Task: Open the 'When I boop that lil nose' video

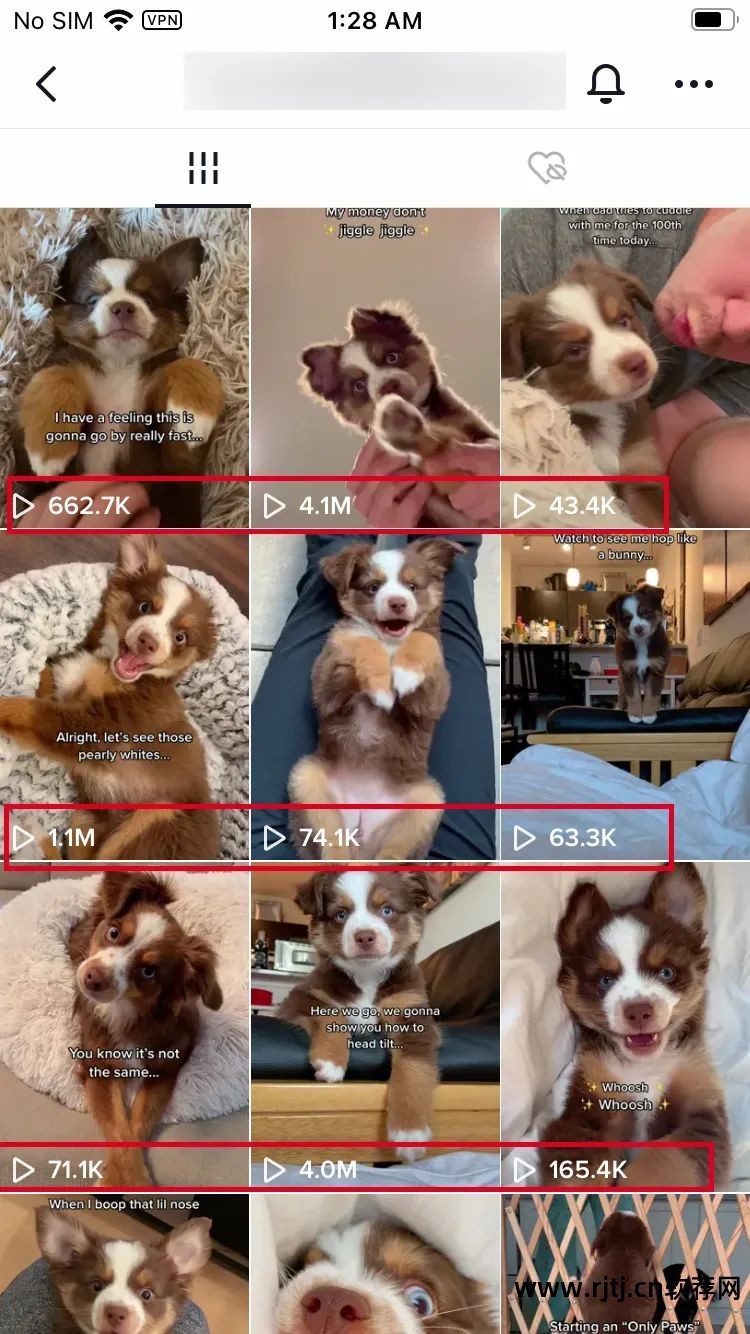Action: coord(124,1265)
